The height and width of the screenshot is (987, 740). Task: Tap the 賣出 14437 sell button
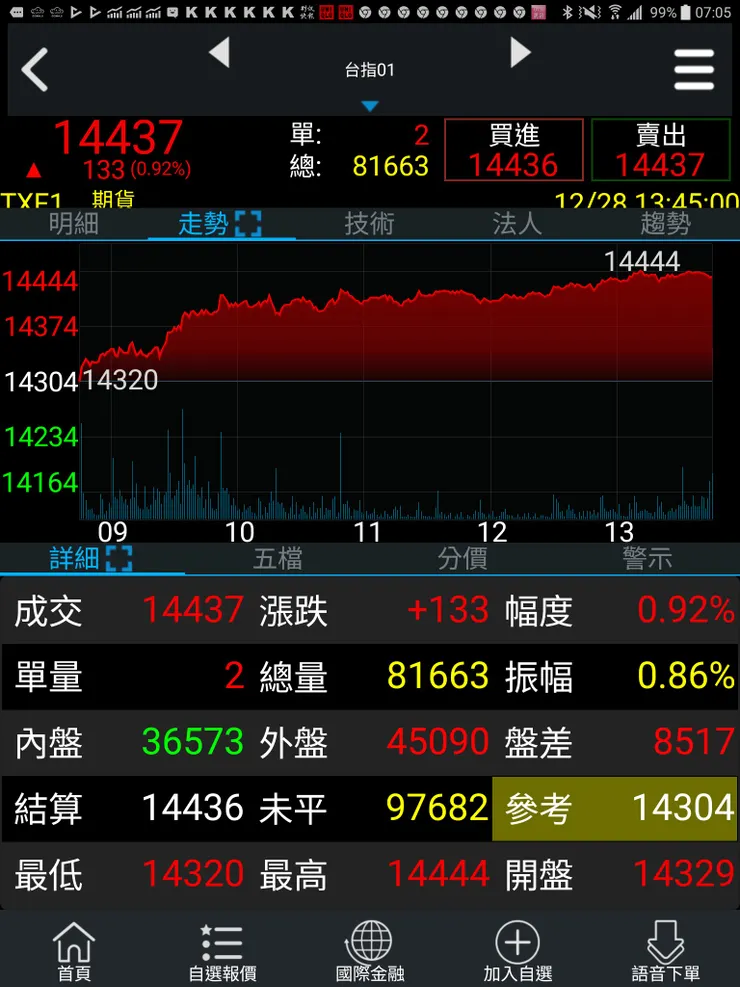point(660,148)
